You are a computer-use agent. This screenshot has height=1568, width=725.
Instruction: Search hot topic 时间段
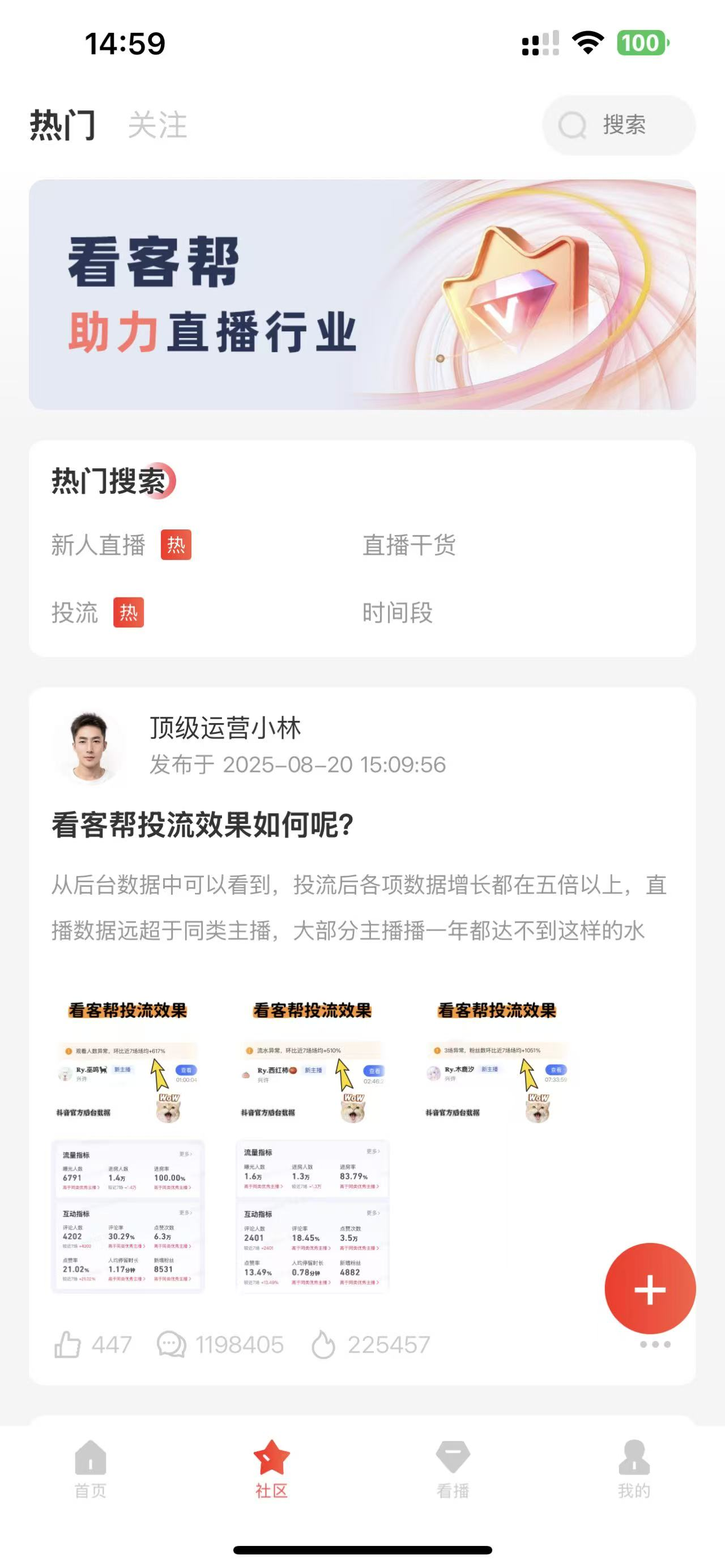[x=397, y=612]
